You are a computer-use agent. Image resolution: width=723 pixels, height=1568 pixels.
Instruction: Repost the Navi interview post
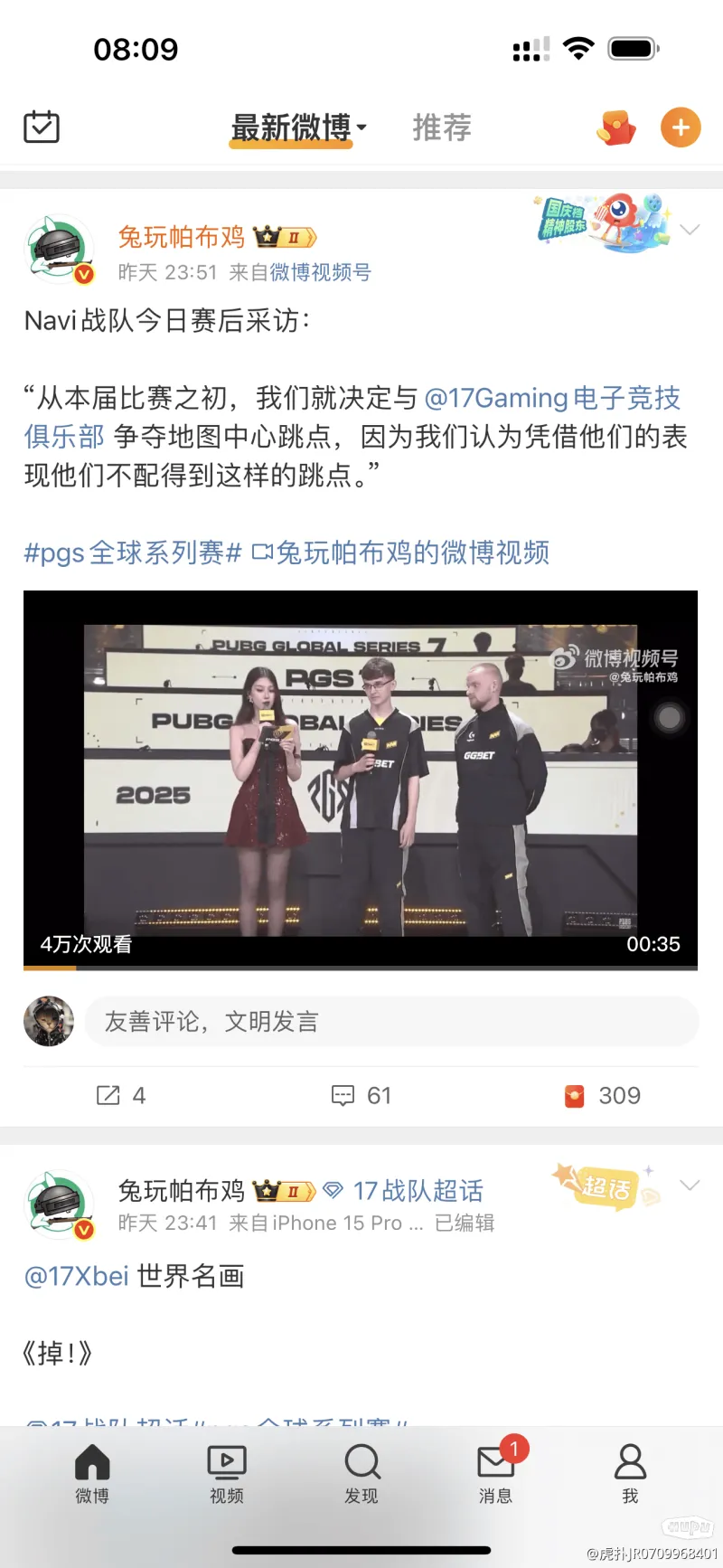pos(121,1096)
